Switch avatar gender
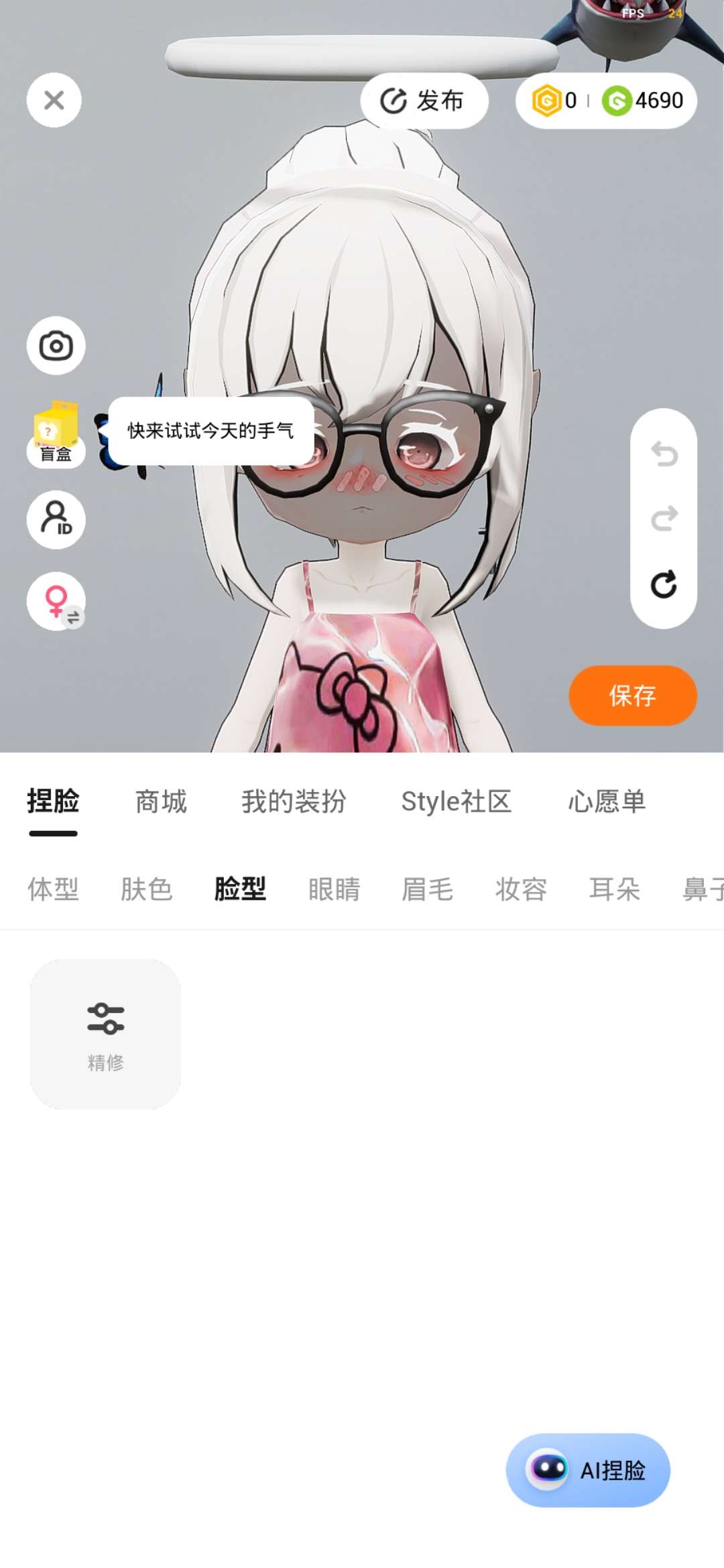724x1568 pixels. pyautogui.click(x=56, y=601)
